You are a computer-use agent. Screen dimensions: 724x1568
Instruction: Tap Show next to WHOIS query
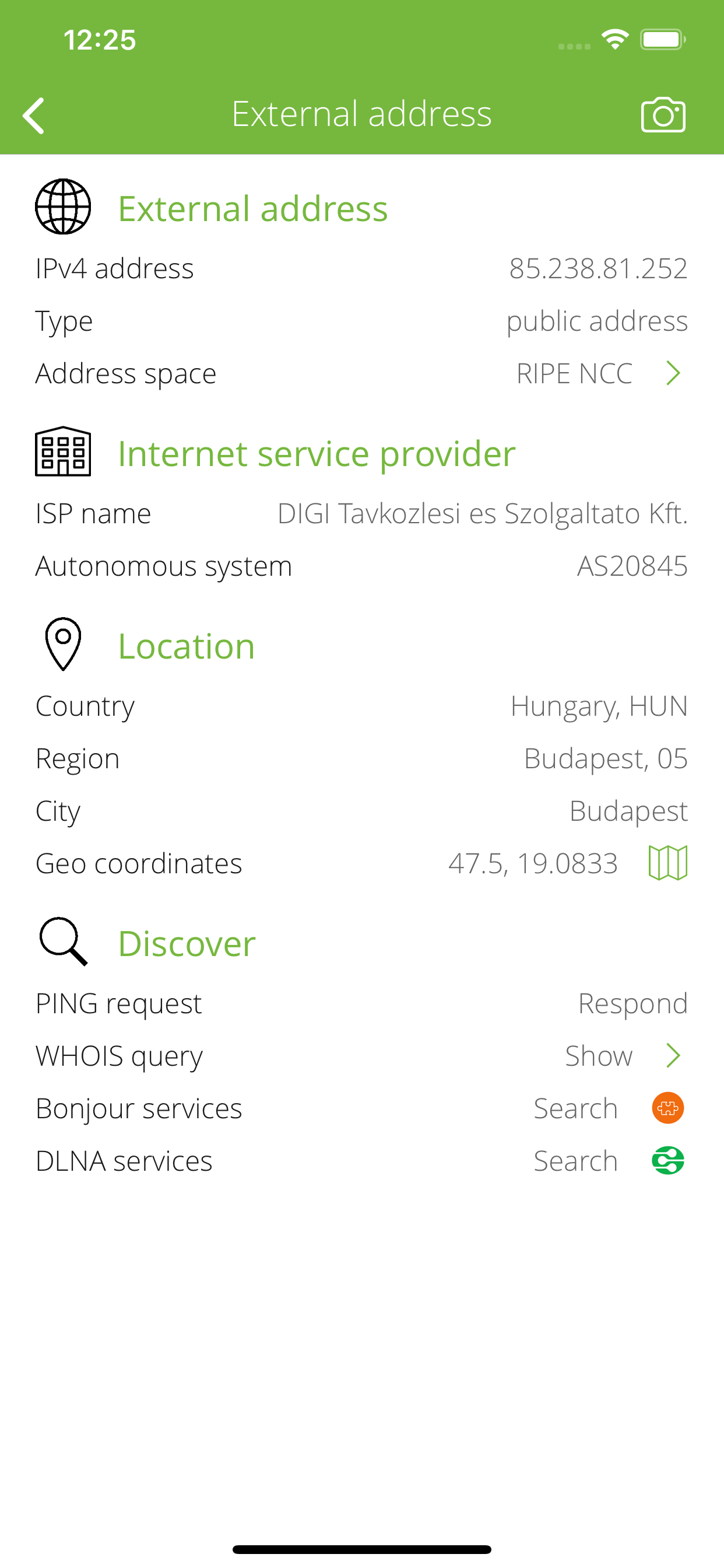pos(599,1055)
